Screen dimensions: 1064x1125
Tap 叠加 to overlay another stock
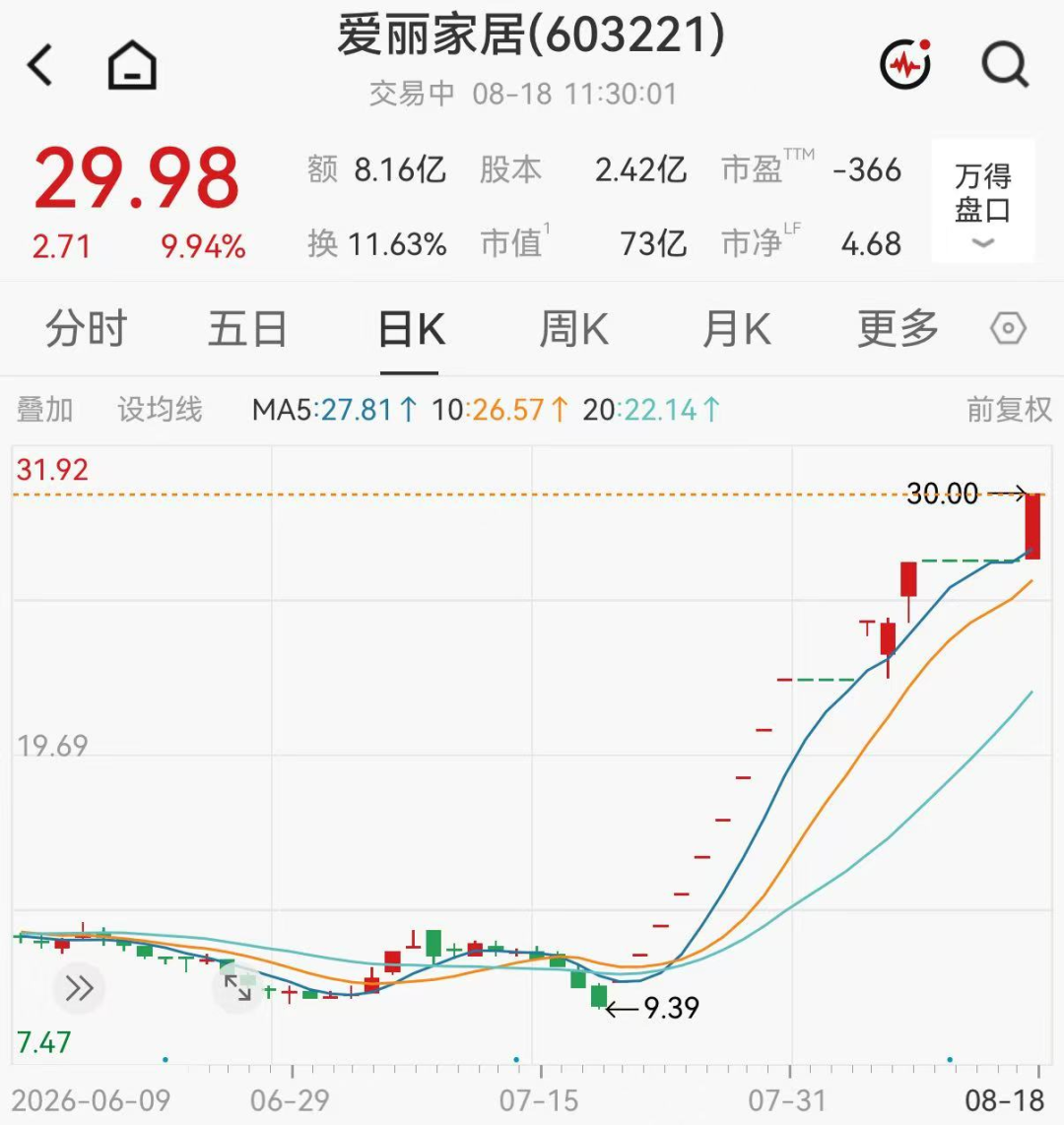click(x=44, y=410)
